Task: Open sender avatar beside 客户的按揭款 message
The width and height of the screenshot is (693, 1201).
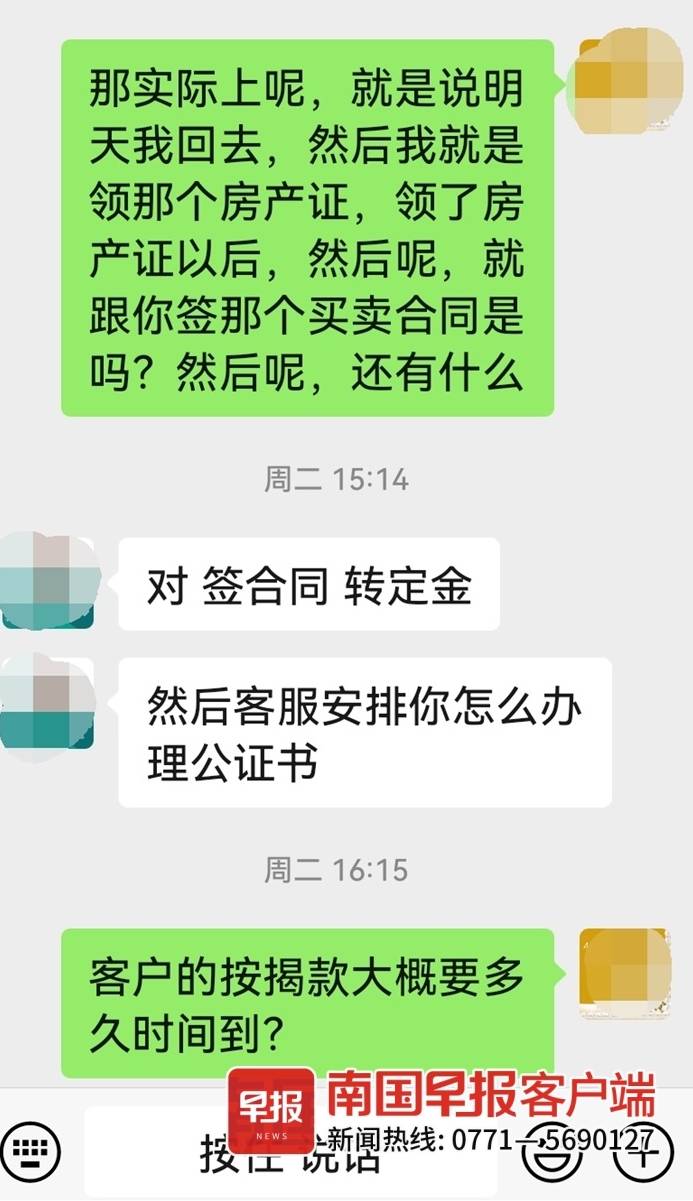Action: coord(624,974)
